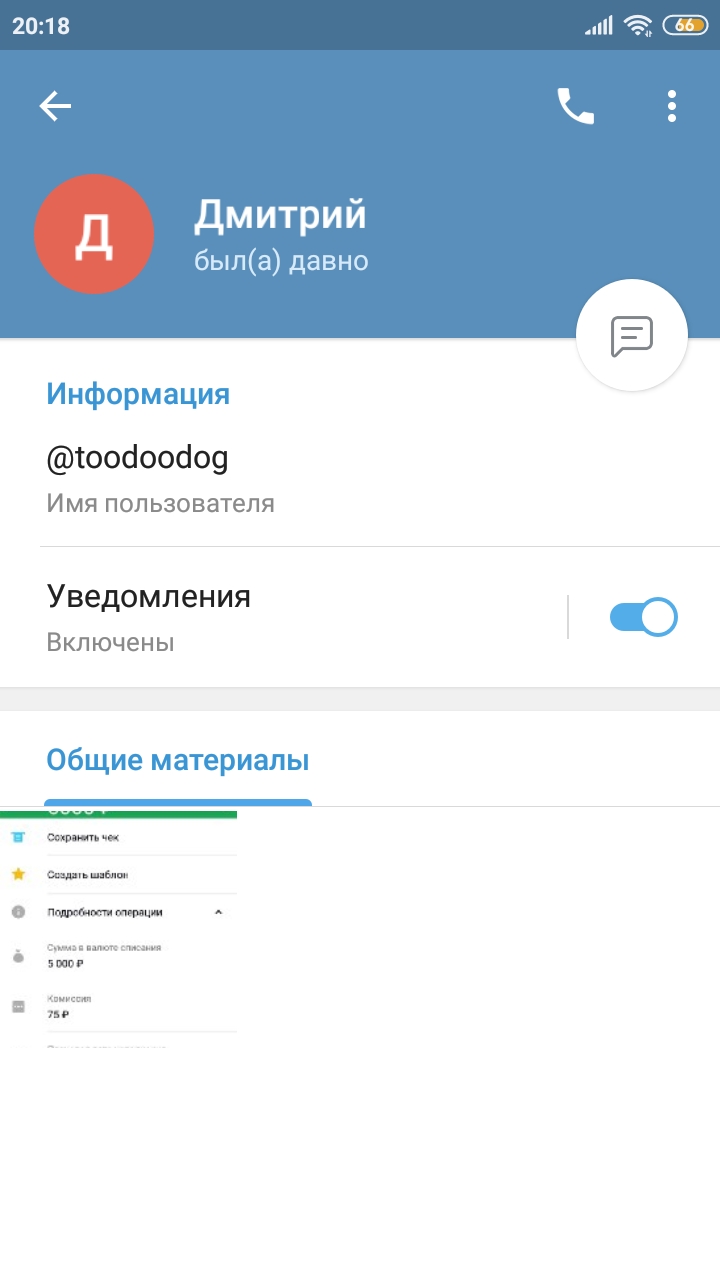720x1280 pixels.
Task: Open Дмитрий's profile avatar
Action: (94, 234)
